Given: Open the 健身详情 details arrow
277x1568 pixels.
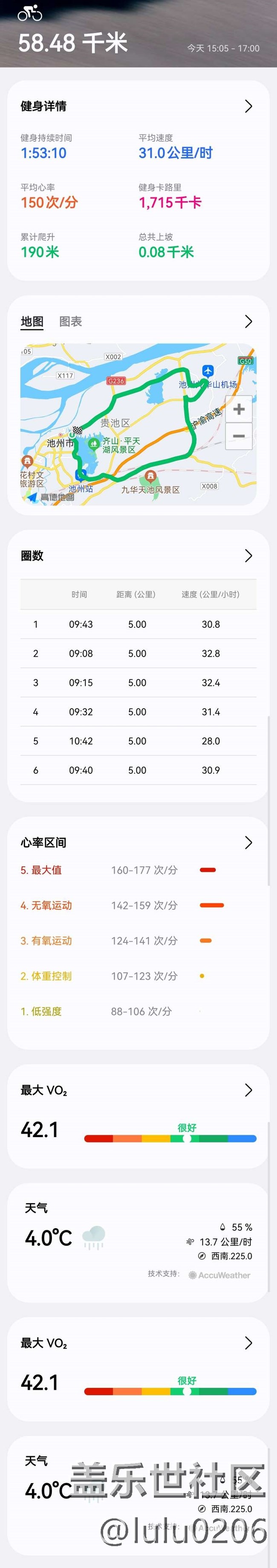Looking at the screenshot, I should [x=248, y=106].
